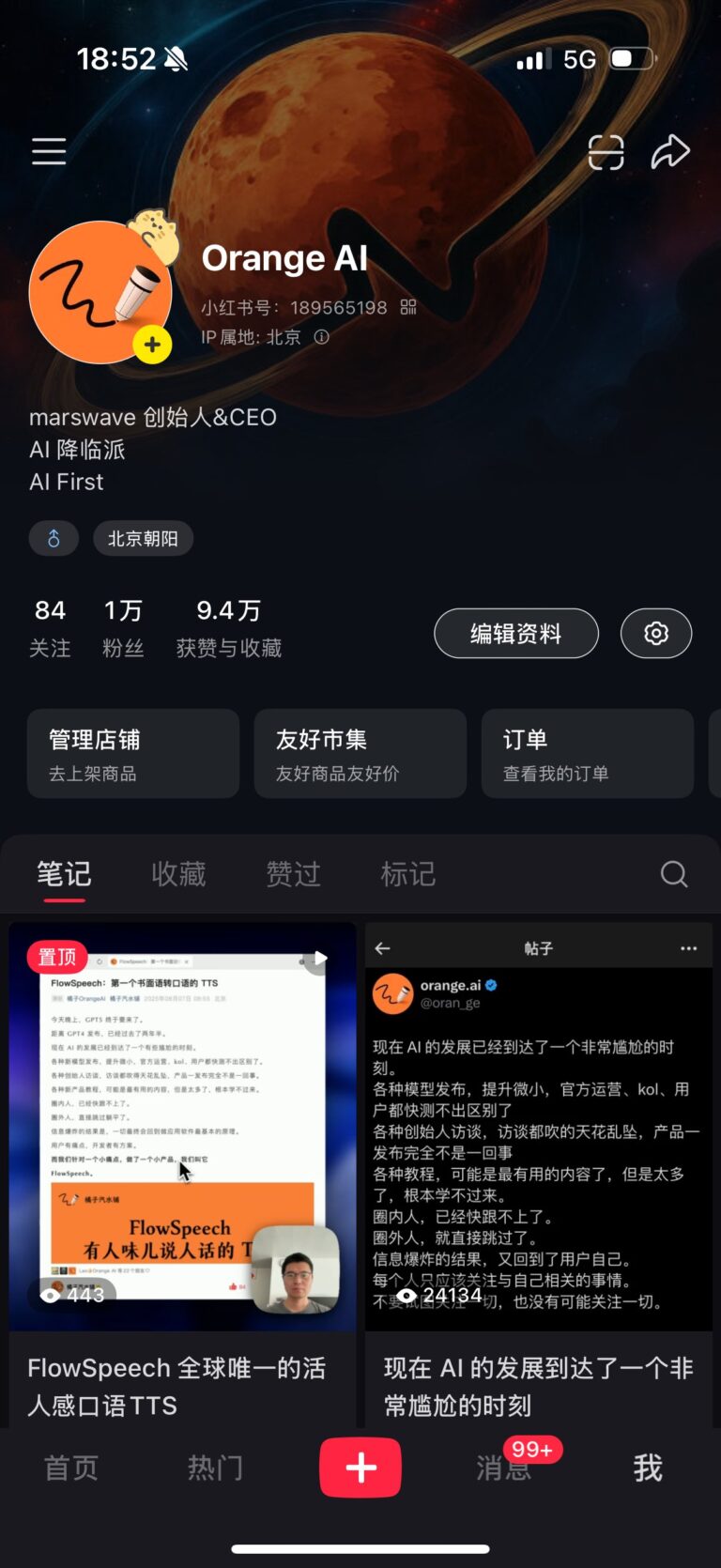
Task: Switch to the 热门 tab
Action: [215, 1468]
